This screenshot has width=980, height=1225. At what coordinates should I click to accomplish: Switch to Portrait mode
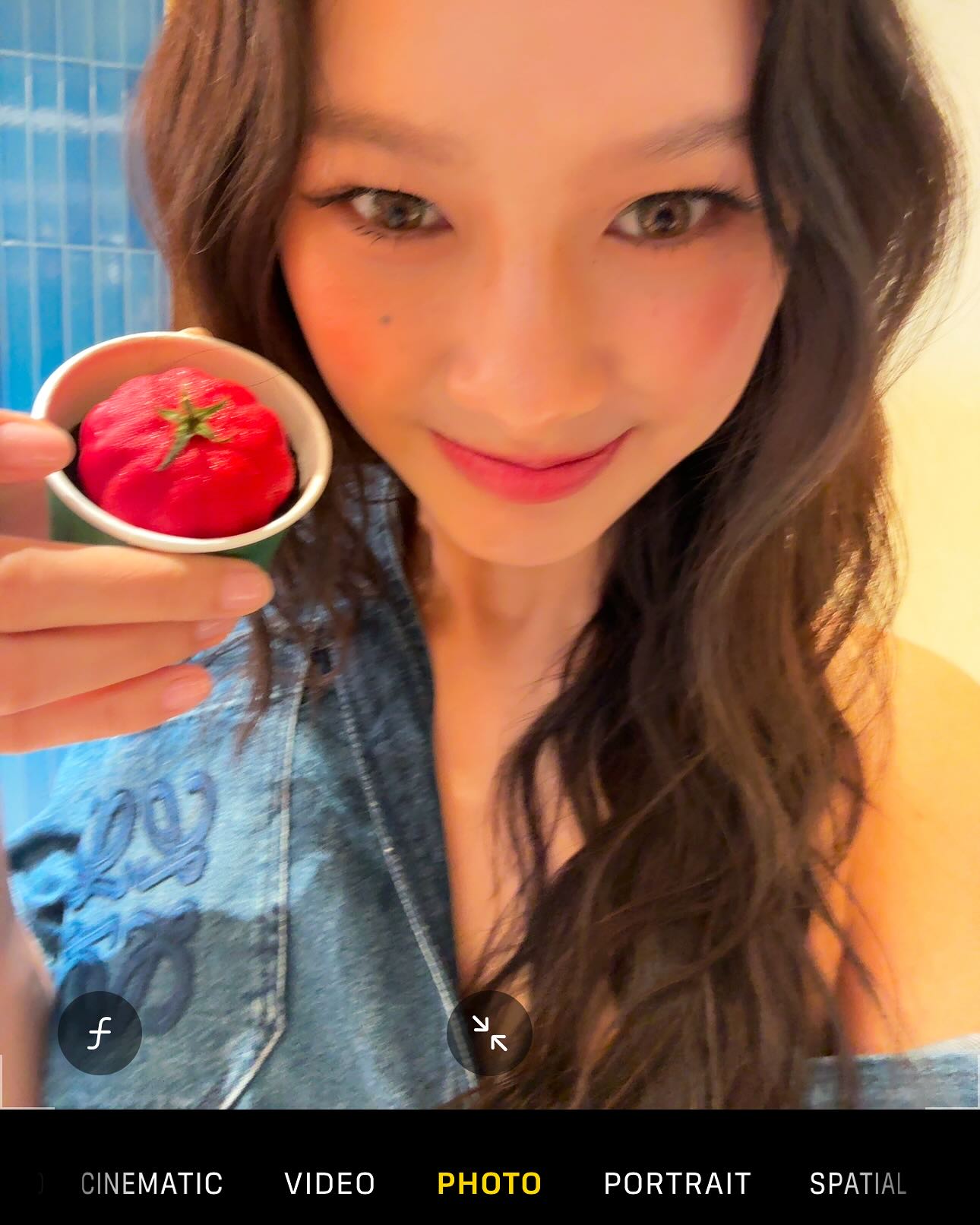pyautogui.click(x=677, y=1183)
